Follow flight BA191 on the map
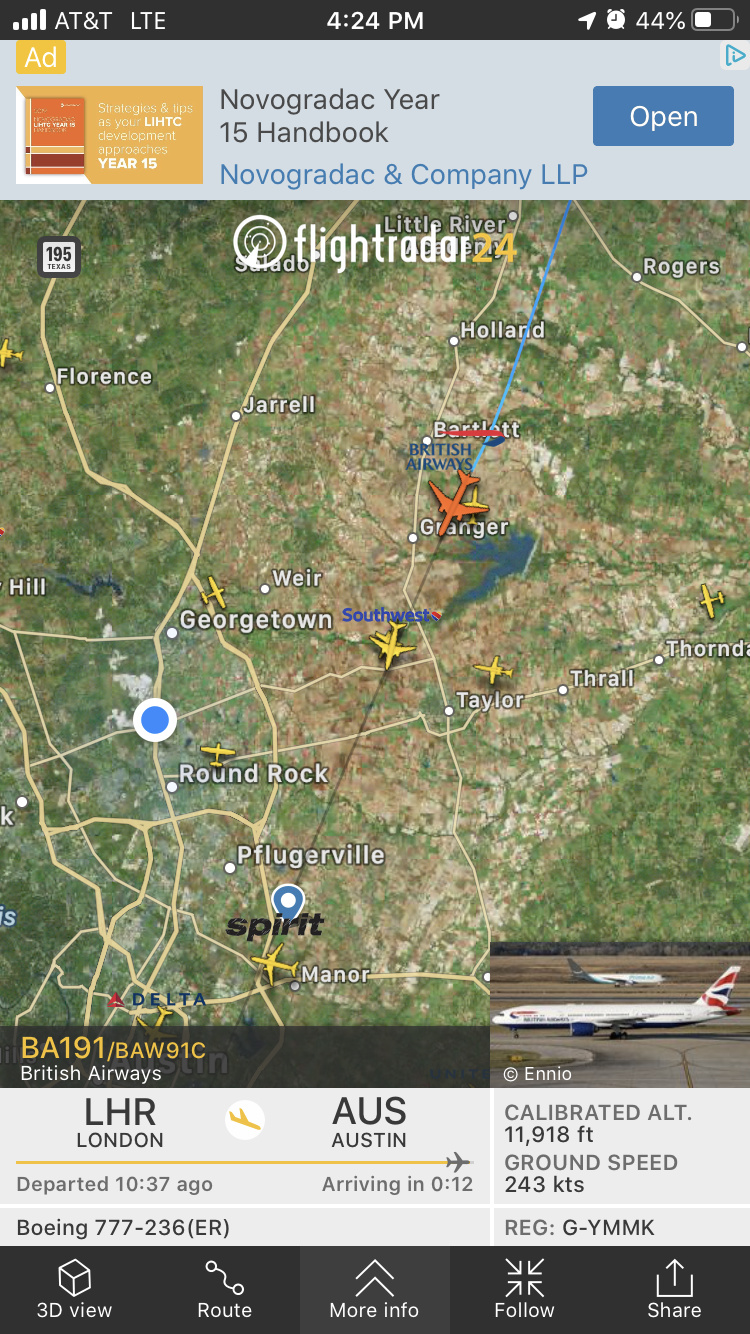 tap(524, 1289)
